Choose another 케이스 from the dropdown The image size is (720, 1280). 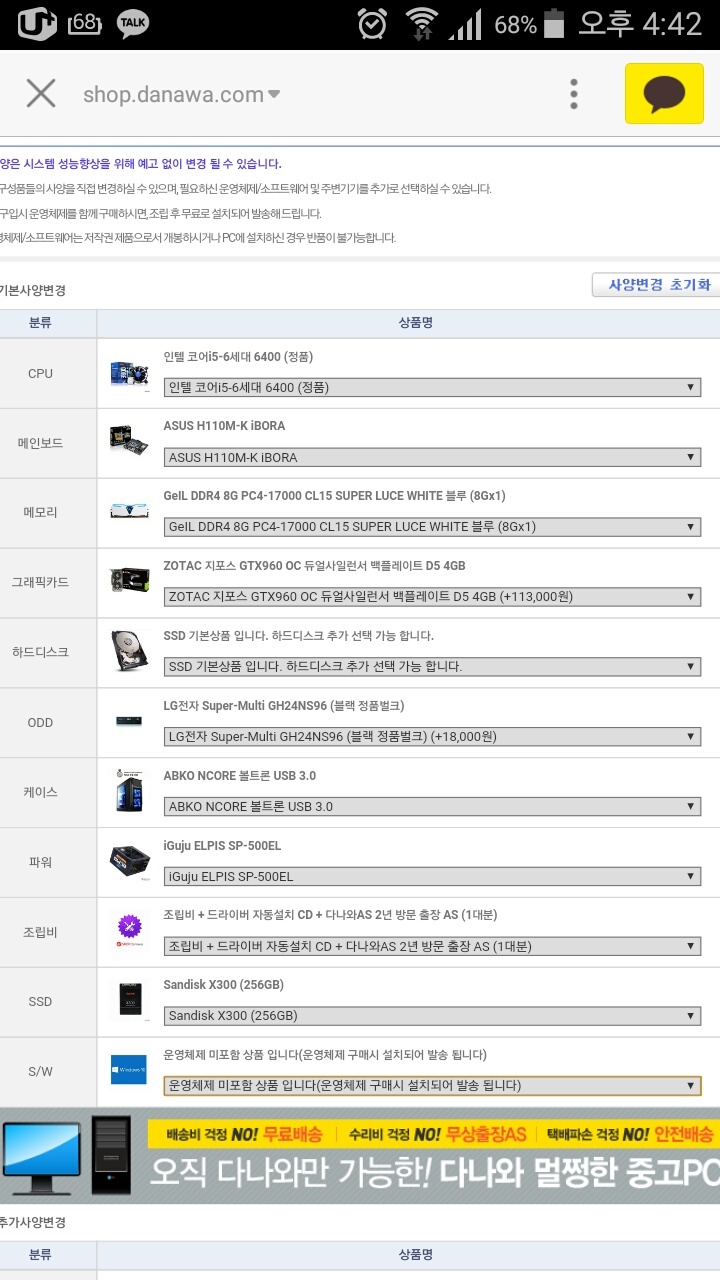432,807
